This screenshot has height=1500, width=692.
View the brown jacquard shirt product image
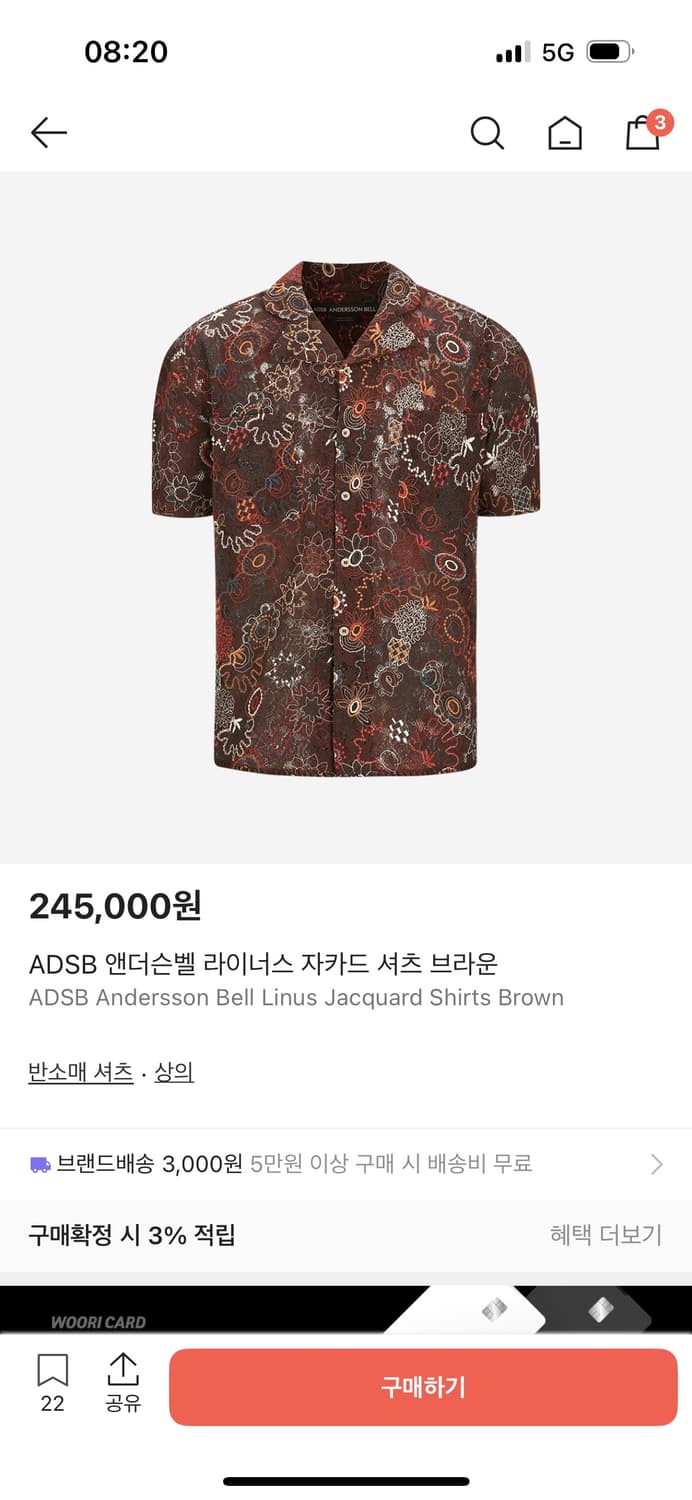click(346, 517)
